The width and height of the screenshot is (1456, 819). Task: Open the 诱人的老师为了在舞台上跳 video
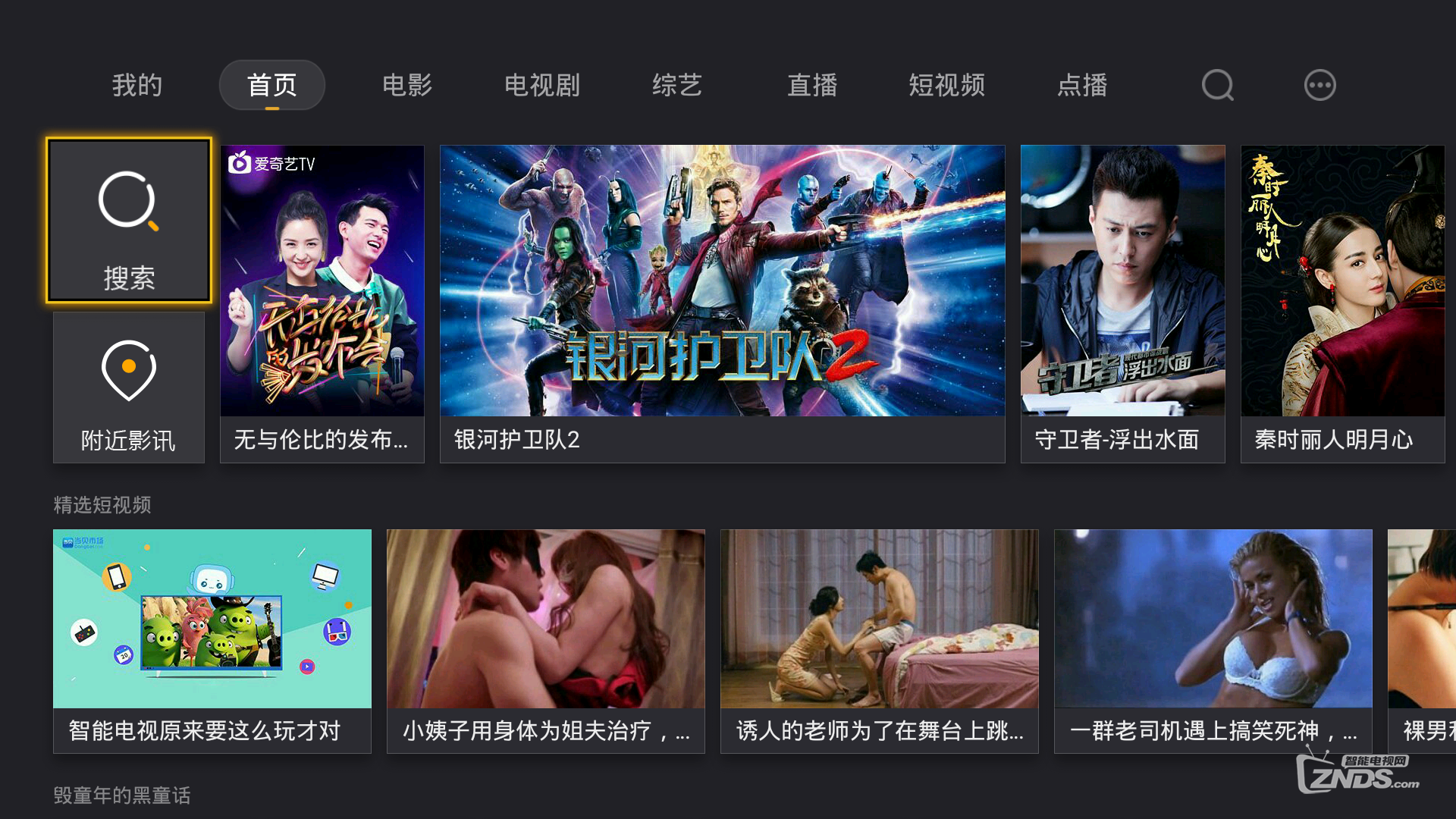click(x=880, y=641)
